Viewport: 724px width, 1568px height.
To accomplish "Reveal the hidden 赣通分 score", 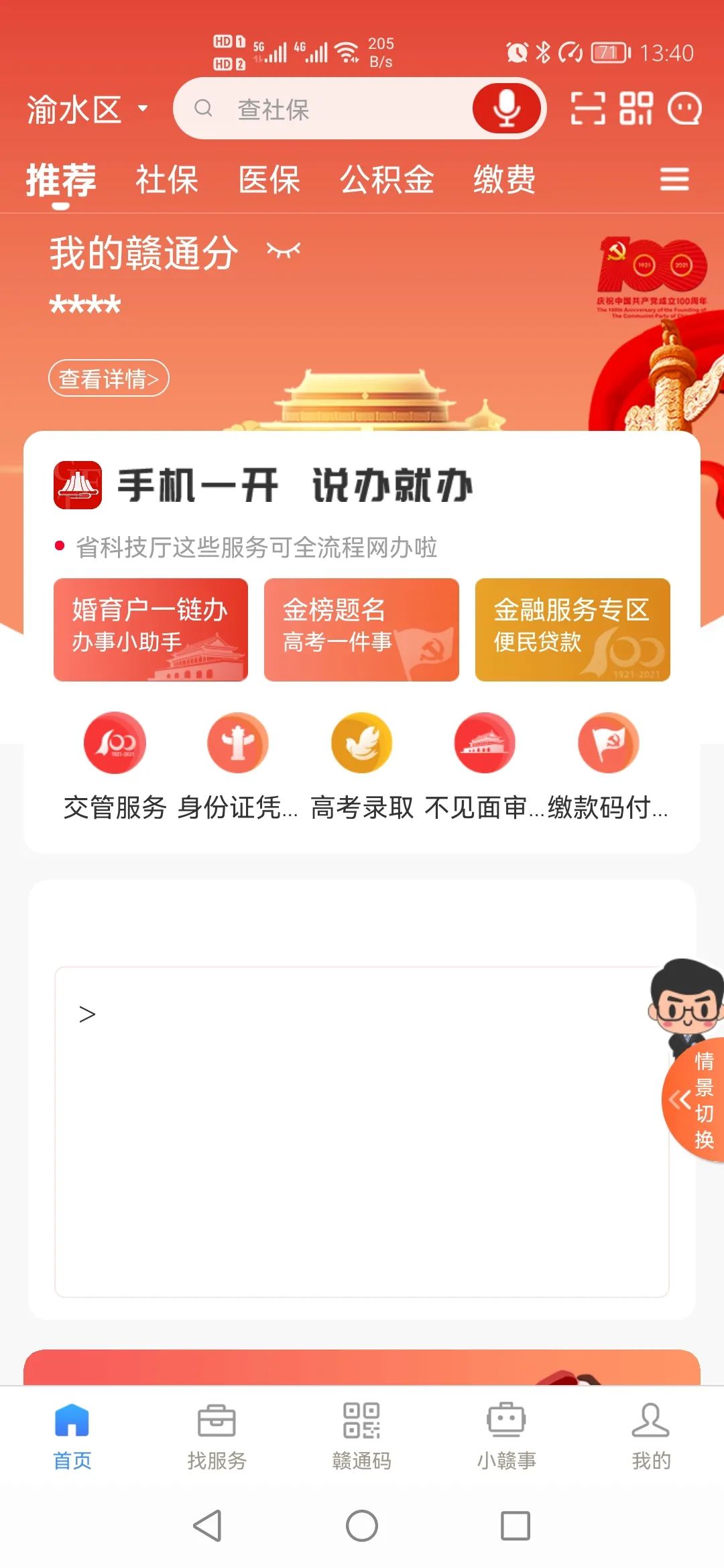I will coord(284,251).
